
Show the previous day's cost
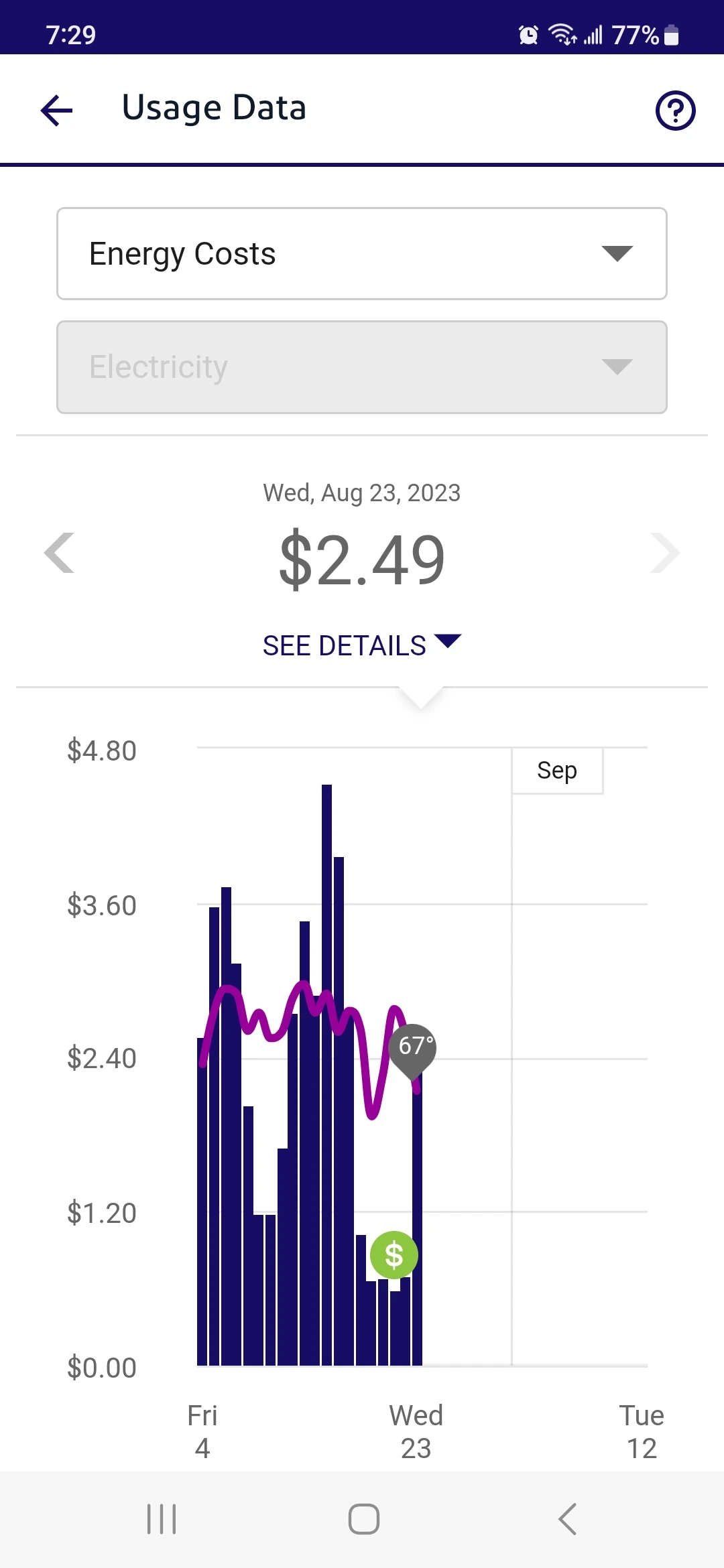tap(59, 553)
